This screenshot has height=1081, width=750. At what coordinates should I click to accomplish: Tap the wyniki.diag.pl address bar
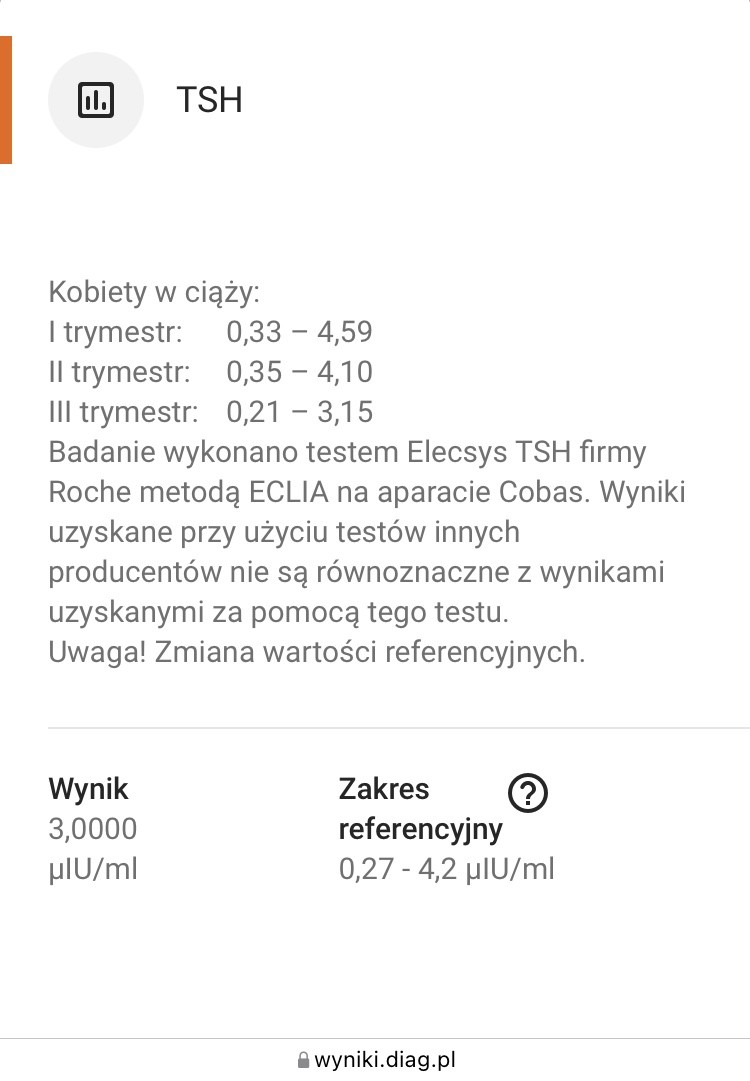(375, 1060)
